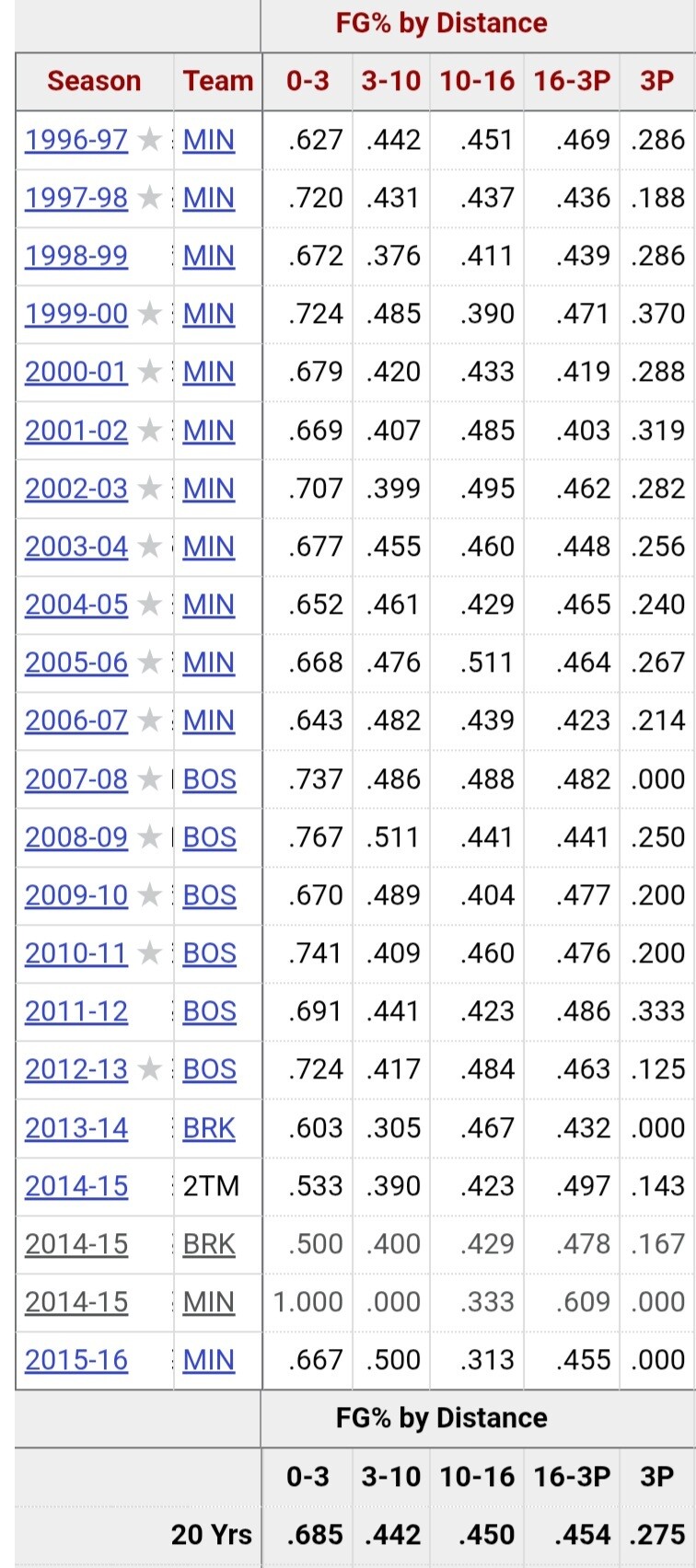
Task: Open the 1996-97 season link
Action: coord(76,140)
